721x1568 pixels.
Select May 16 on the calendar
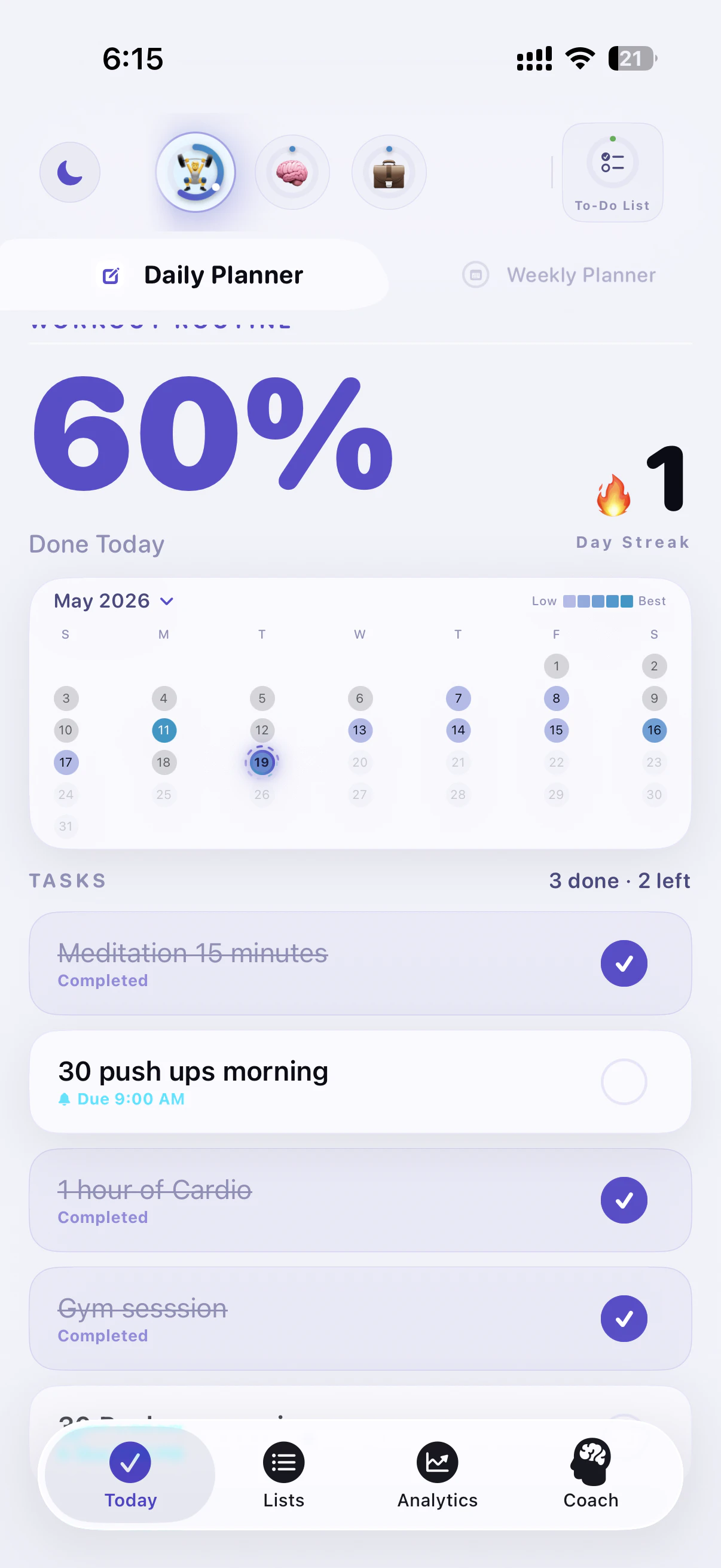tap(654, 730)
